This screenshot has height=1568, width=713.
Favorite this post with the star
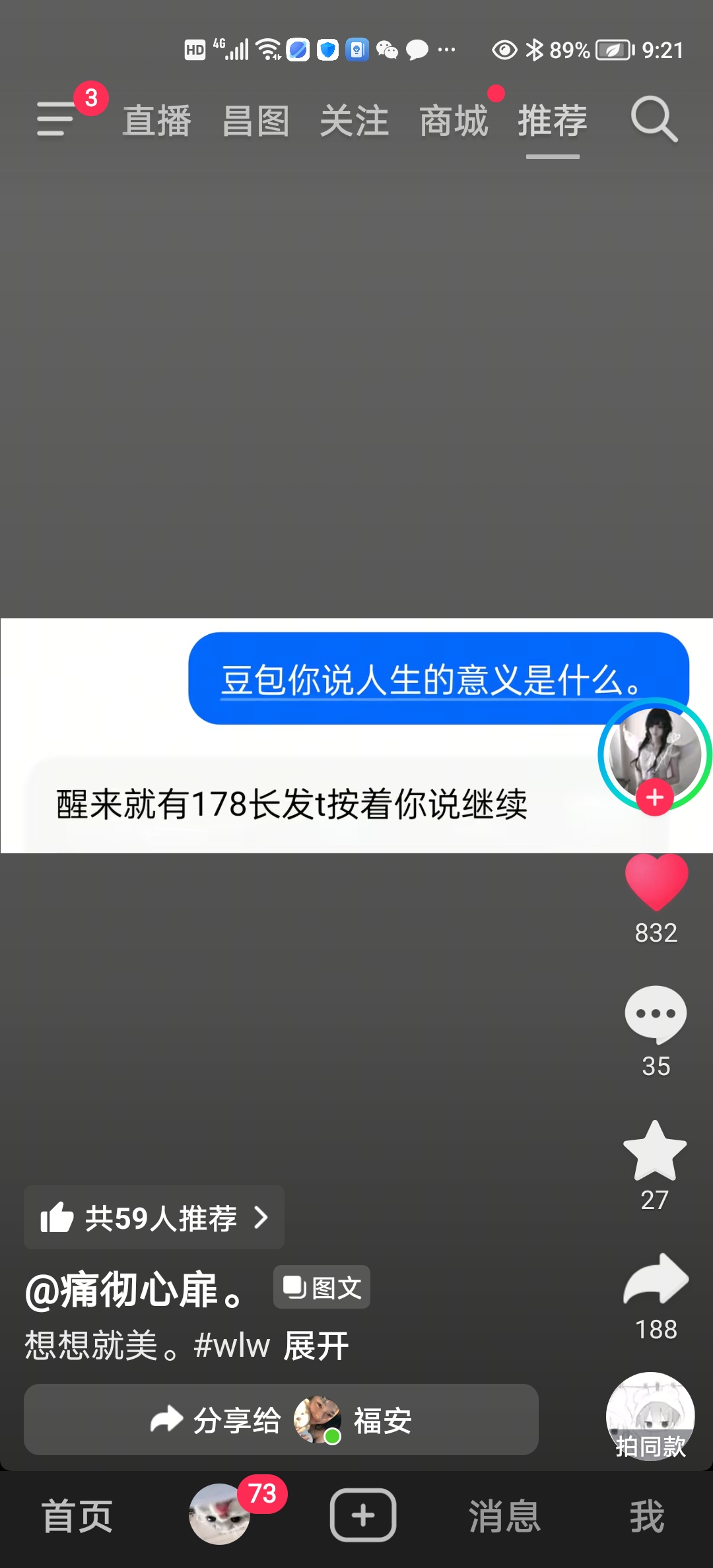[655, 1151]
